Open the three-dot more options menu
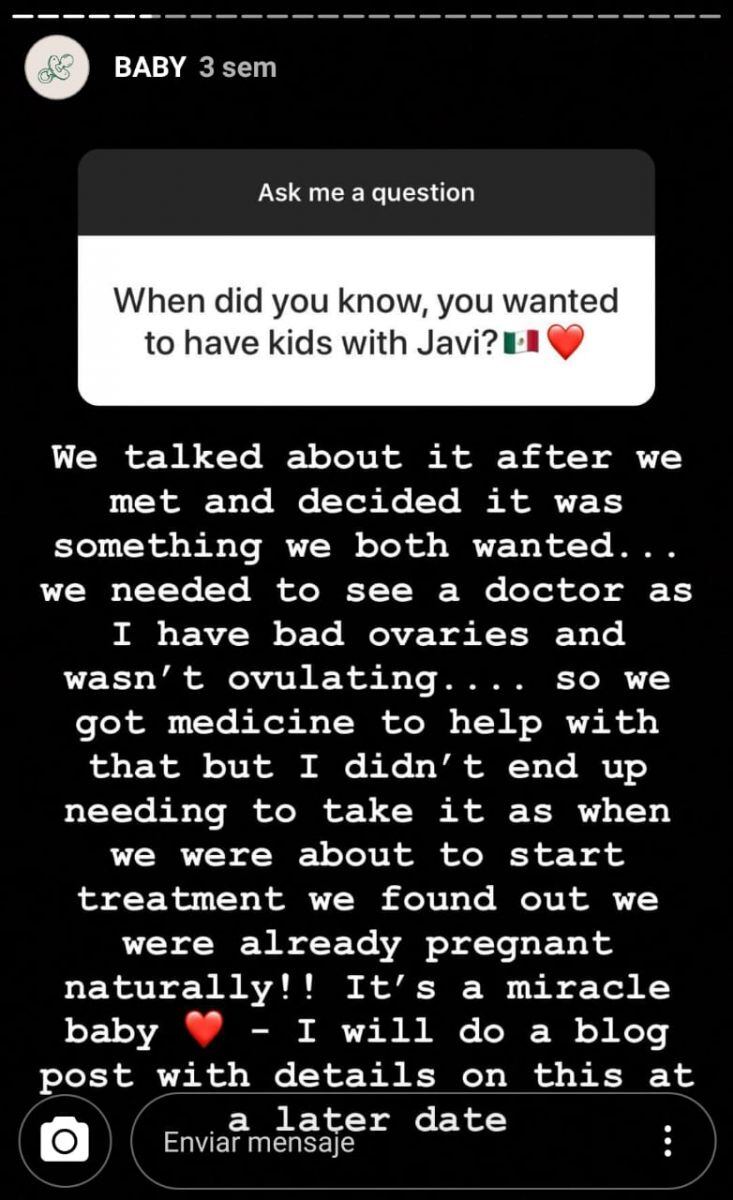This screenshot has width=733, height=1200. 668,1141
